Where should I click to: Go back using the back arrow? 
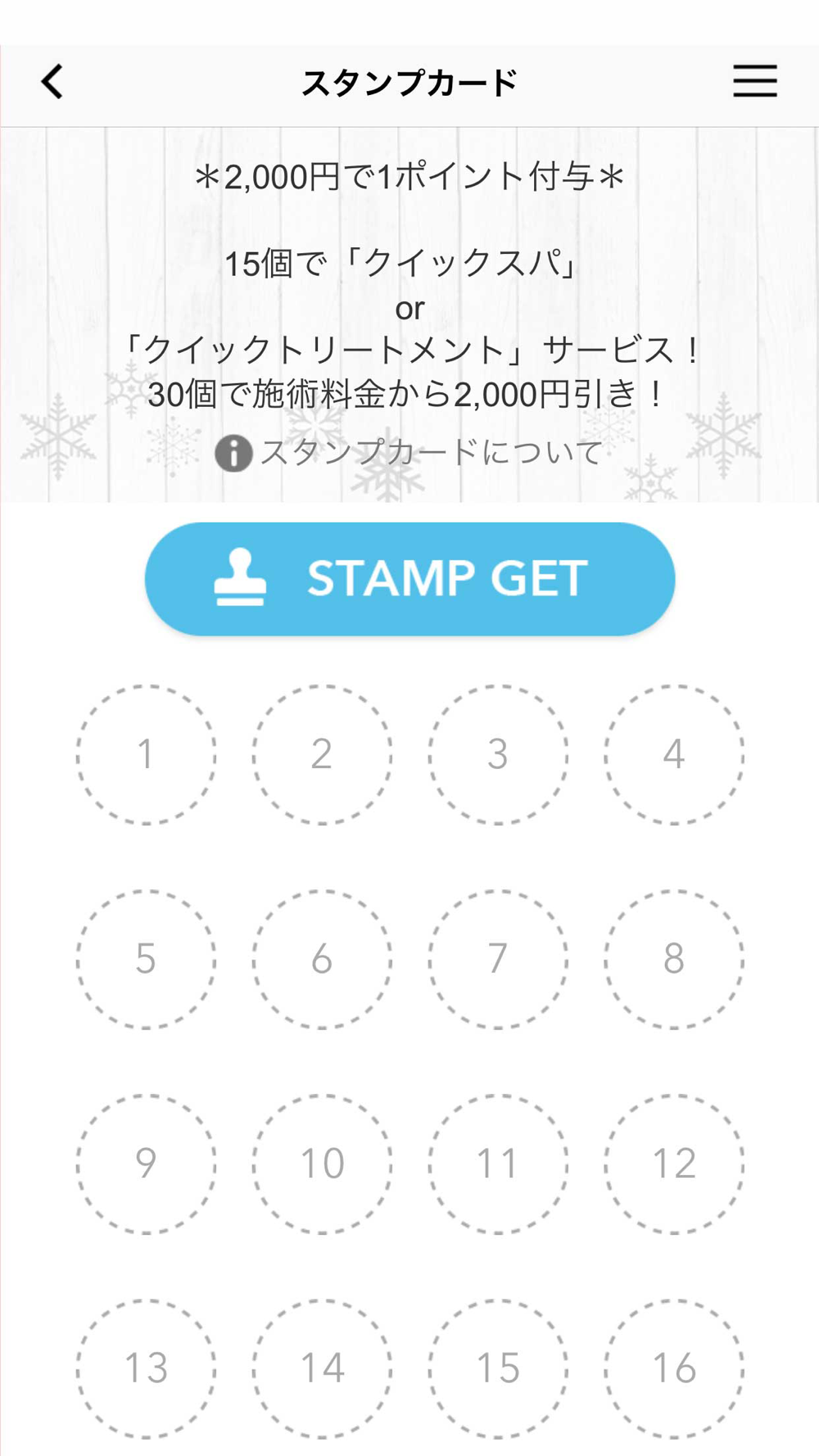coord(52,82)
